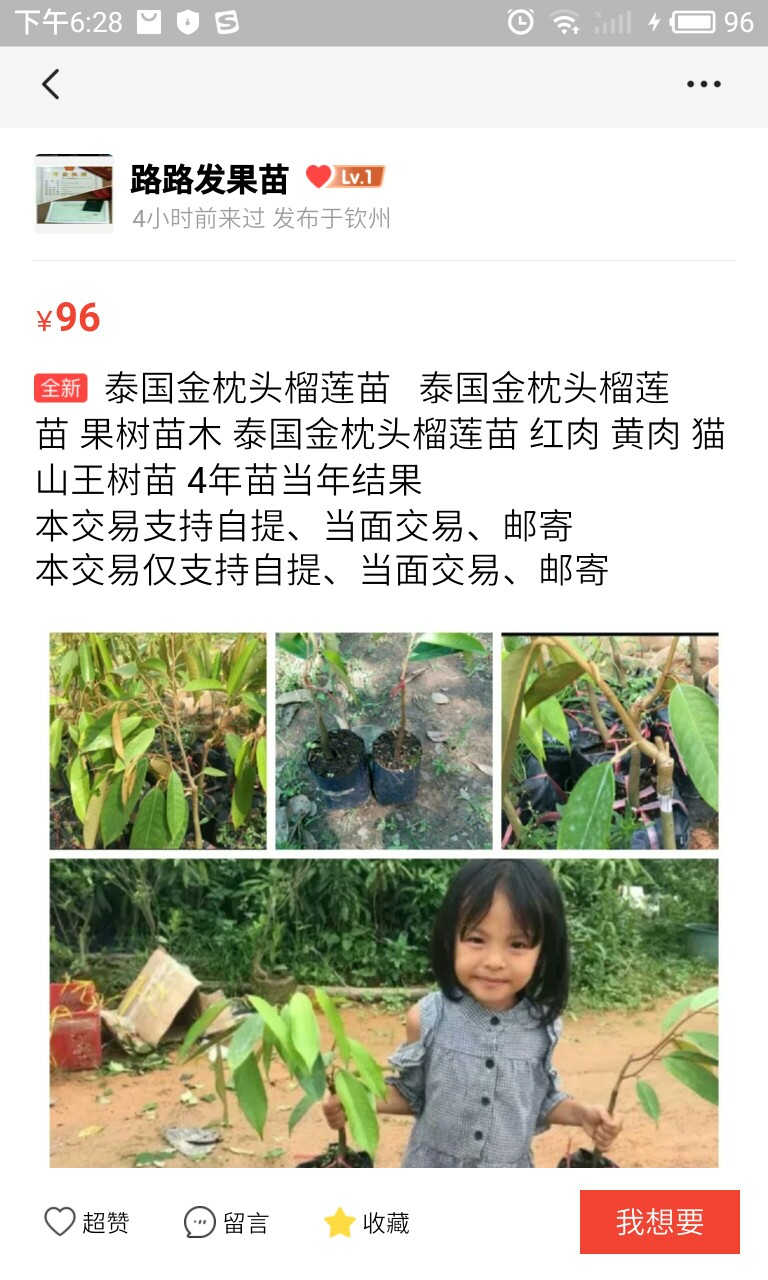View the product photo collage

click(x=384, y=900)
